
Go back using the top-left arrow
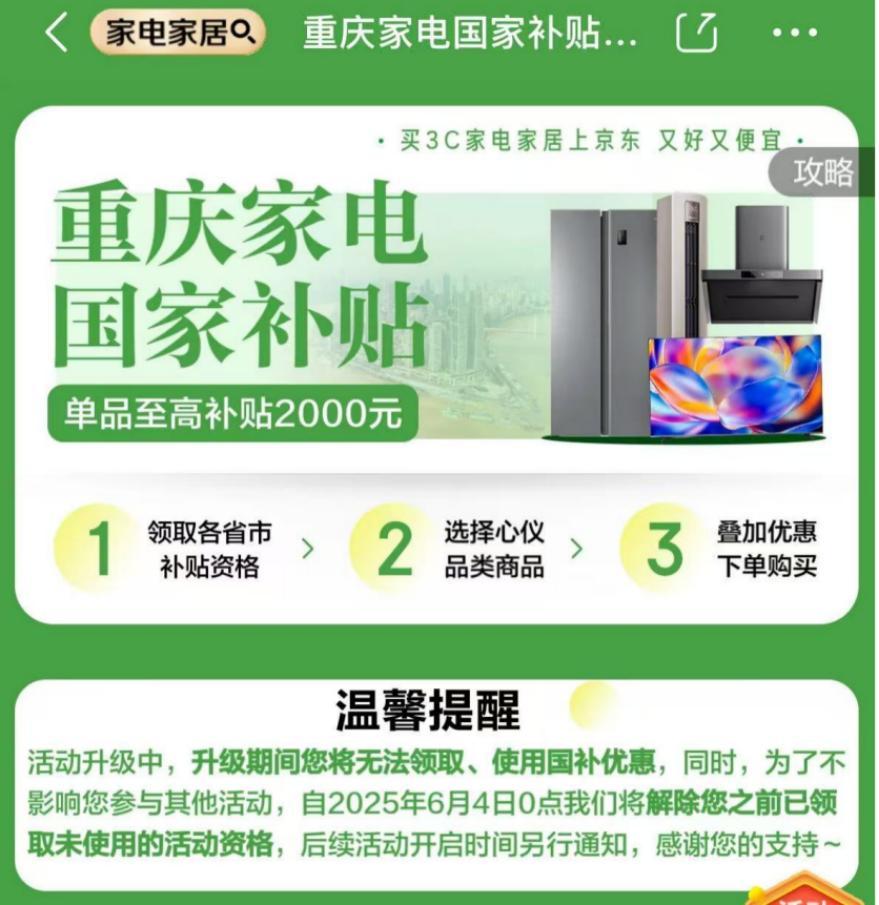[56, 34]
